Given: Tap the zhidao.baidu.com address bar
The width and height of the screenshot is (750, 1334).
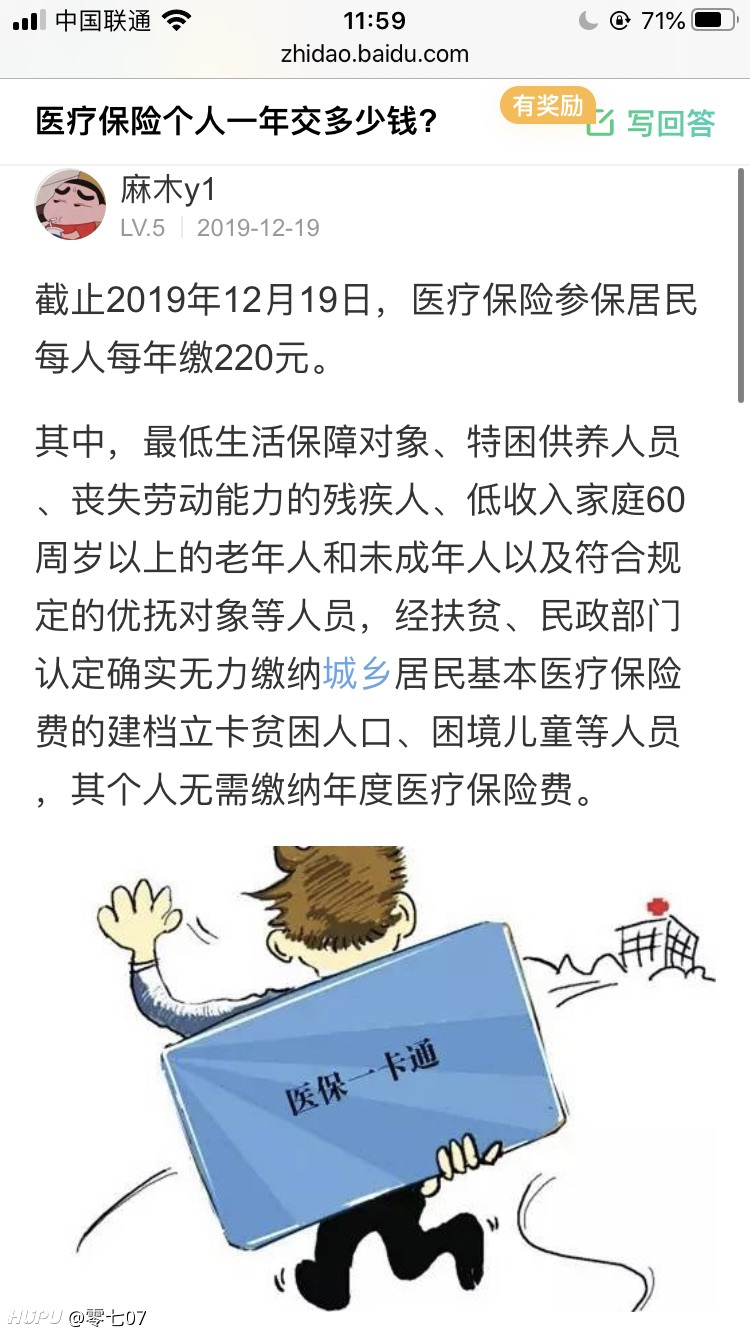Looking at the screenshot, I should [x=375, y=54].
